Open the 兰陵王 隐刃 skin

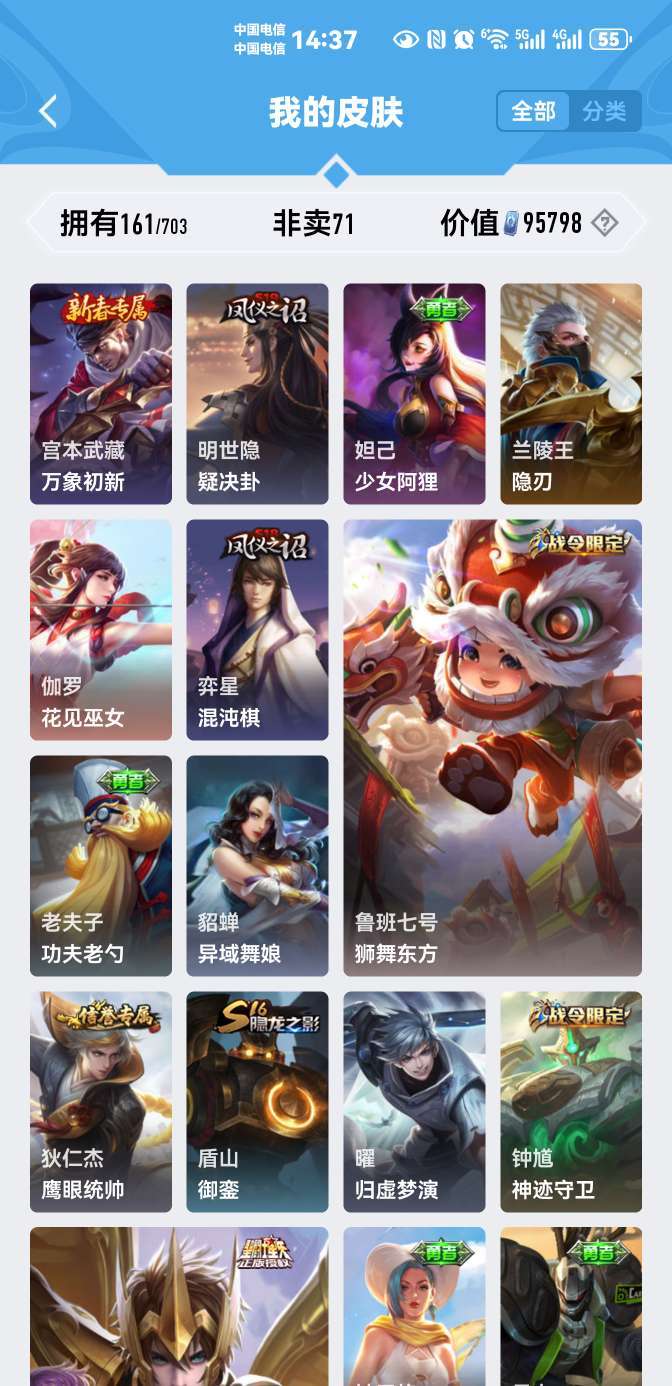click(571, 394)
